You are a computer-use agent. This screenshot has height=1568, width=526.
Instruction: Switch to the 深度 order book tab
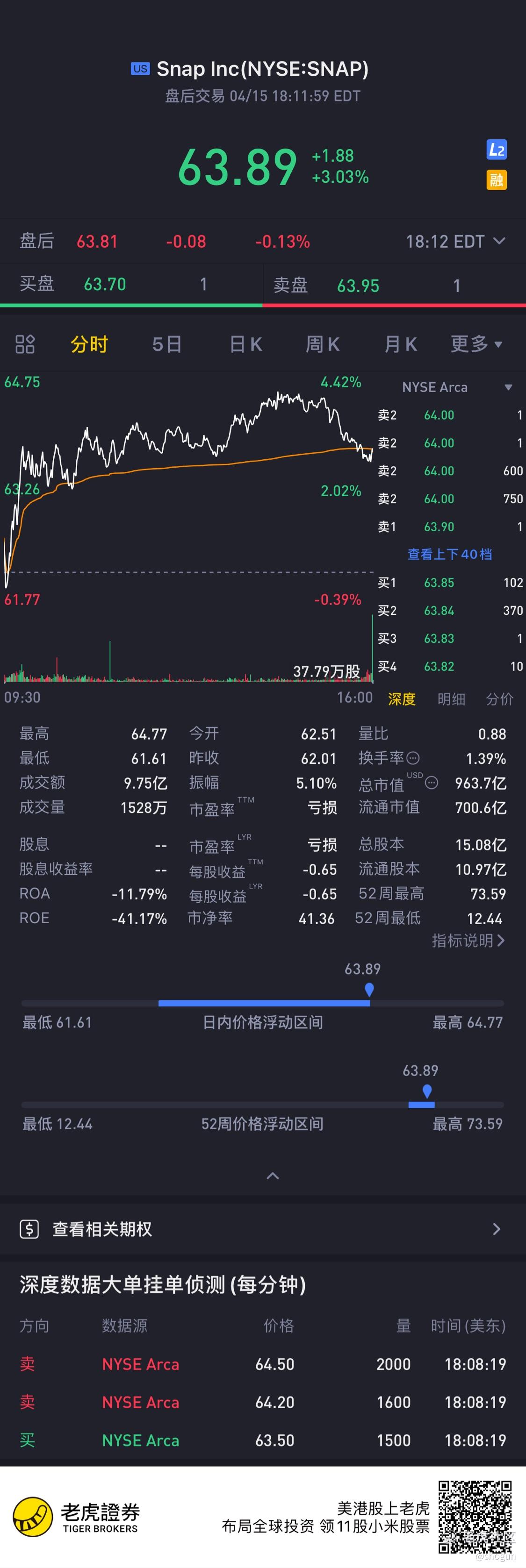[402, 699]
